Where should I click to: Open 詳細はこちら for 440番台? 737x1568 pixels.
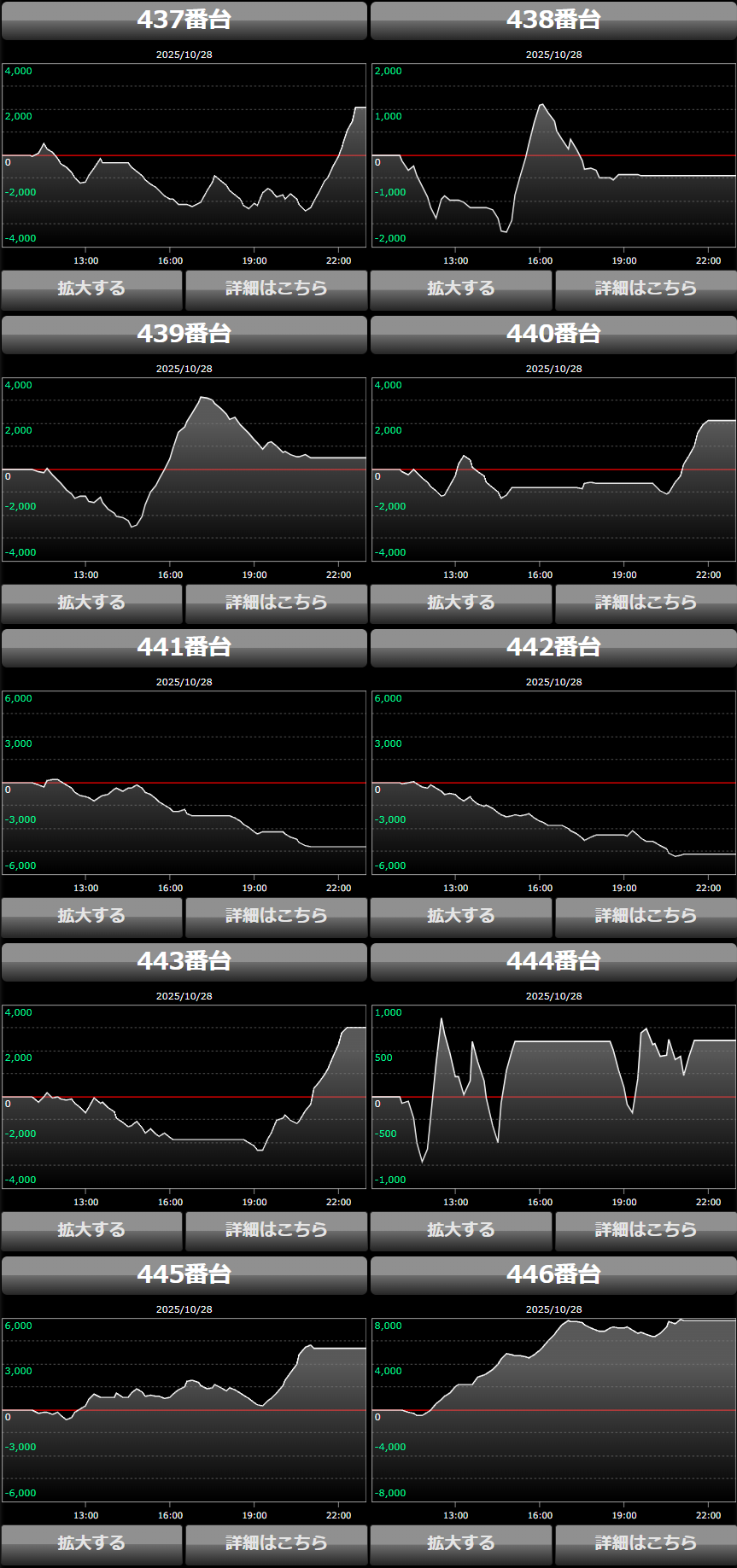pos(646,603)
